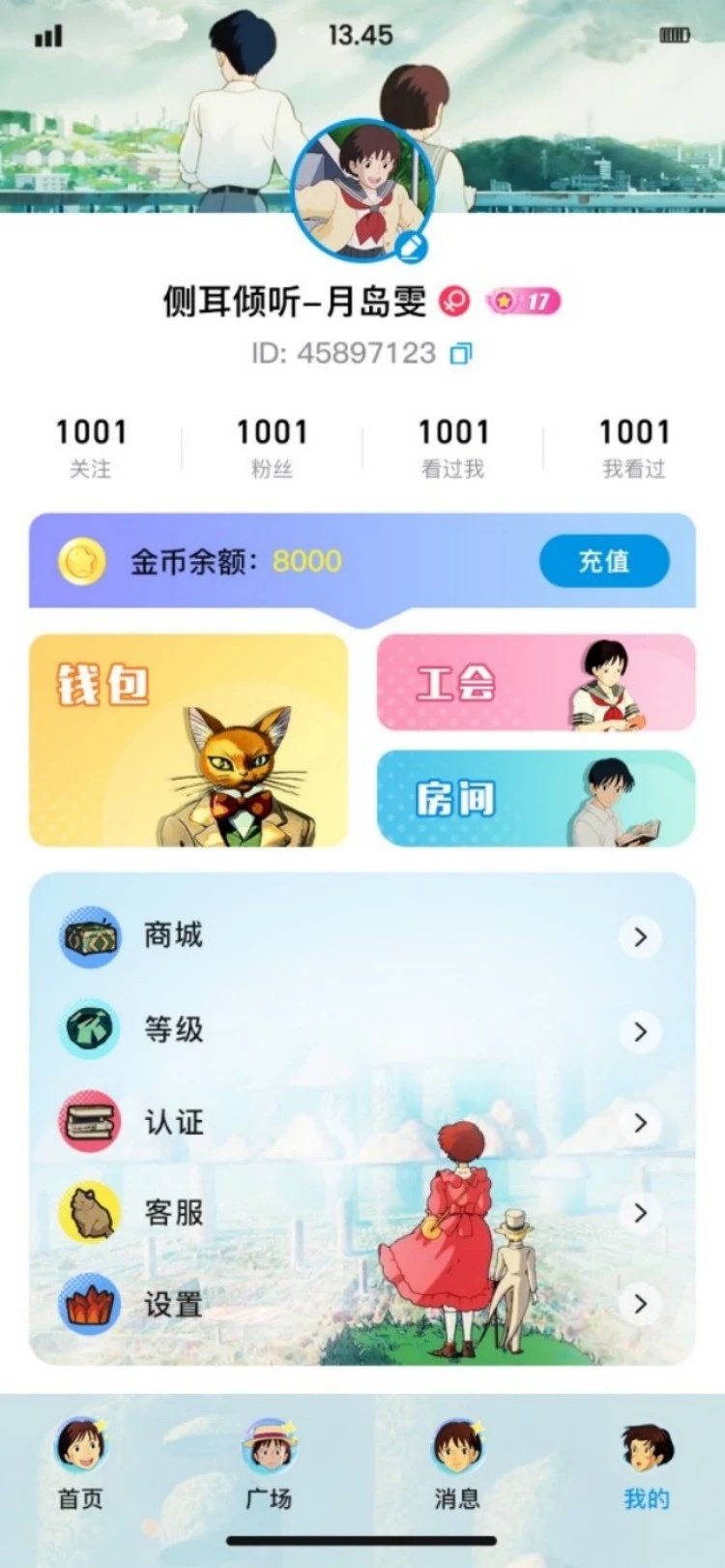Open the 钱包 wallet card
Screen dimensions: 725x1568
point(190,738)
